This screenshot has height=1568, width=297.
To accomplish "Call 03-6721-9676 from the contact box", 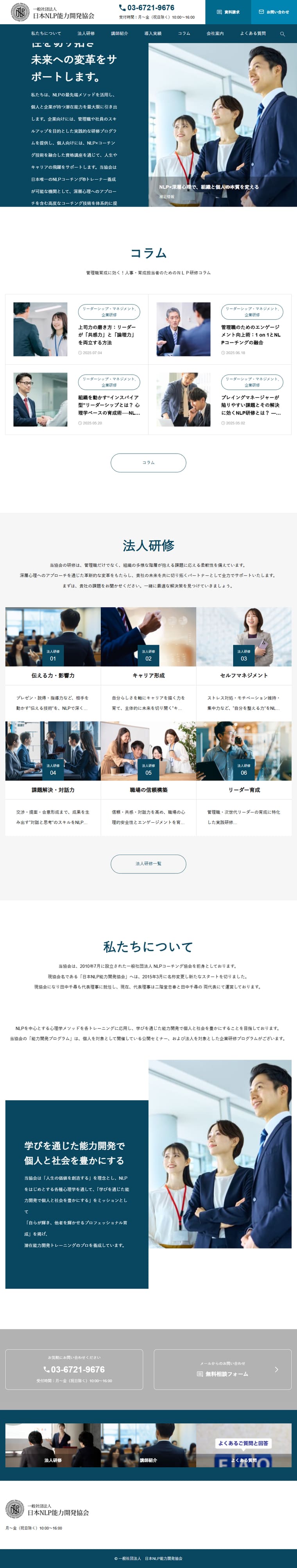I will coord(74,1370).
